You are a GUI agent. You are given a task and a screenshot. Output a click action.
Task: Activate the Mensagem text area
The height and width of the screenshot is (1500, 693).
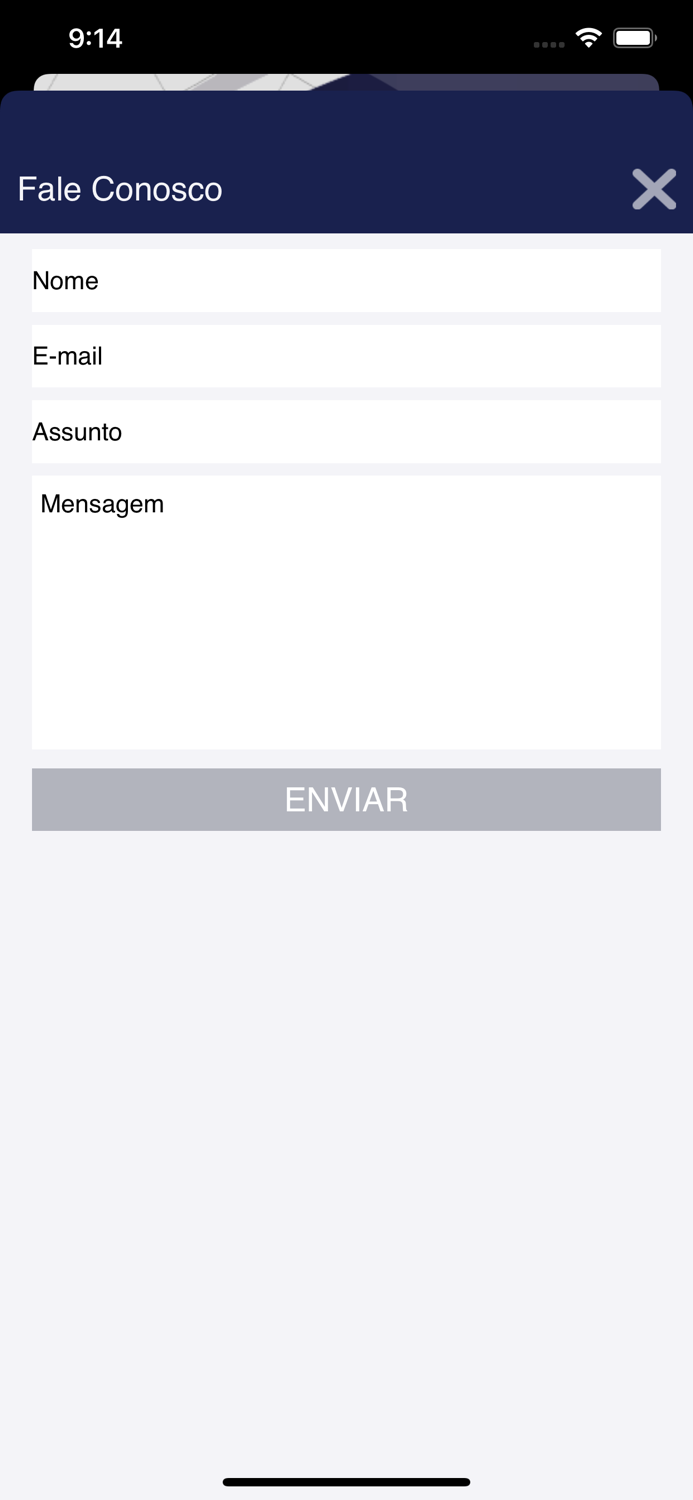[346, 612]
